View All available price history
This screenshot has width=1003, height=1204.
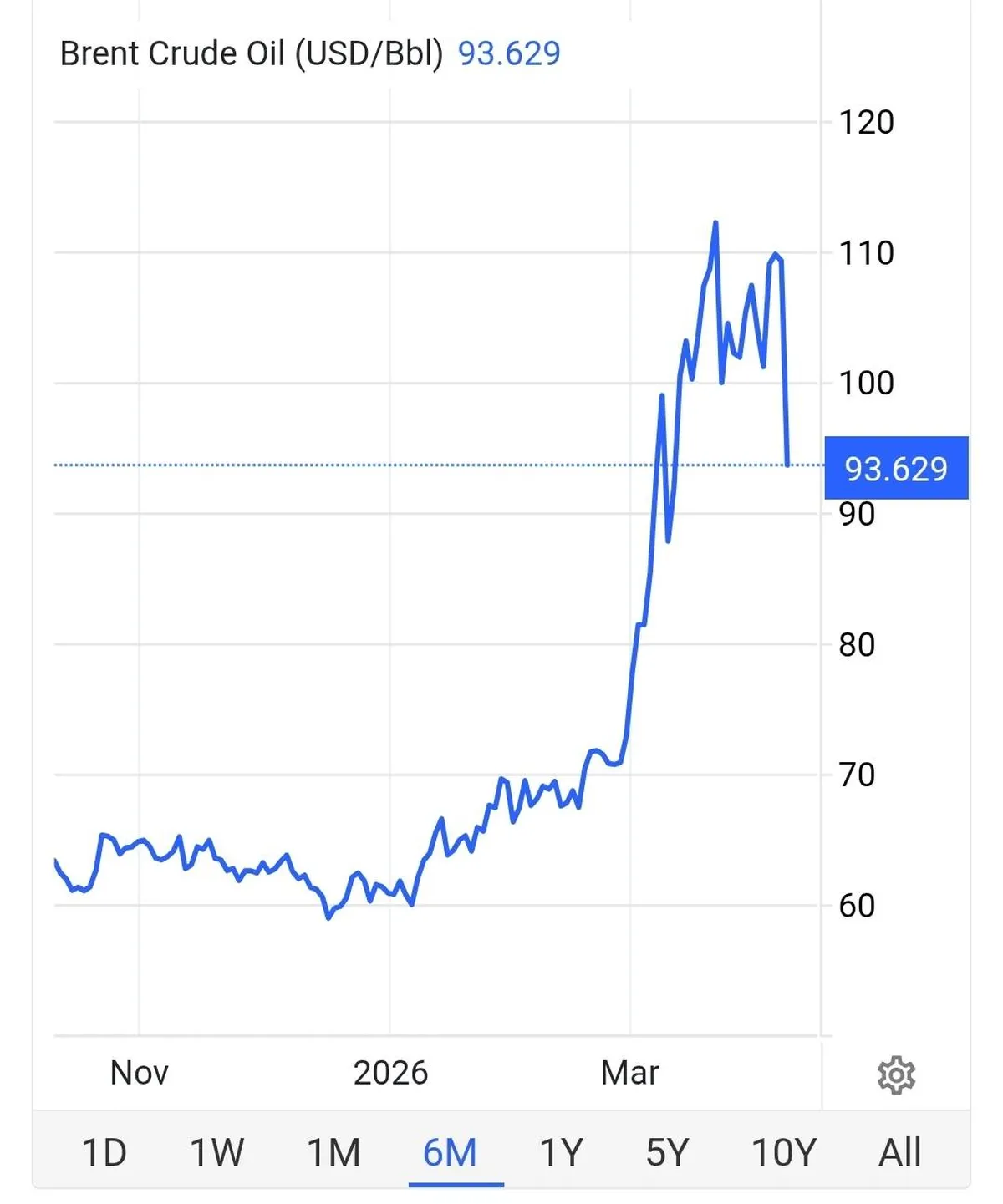point(899,1153)
